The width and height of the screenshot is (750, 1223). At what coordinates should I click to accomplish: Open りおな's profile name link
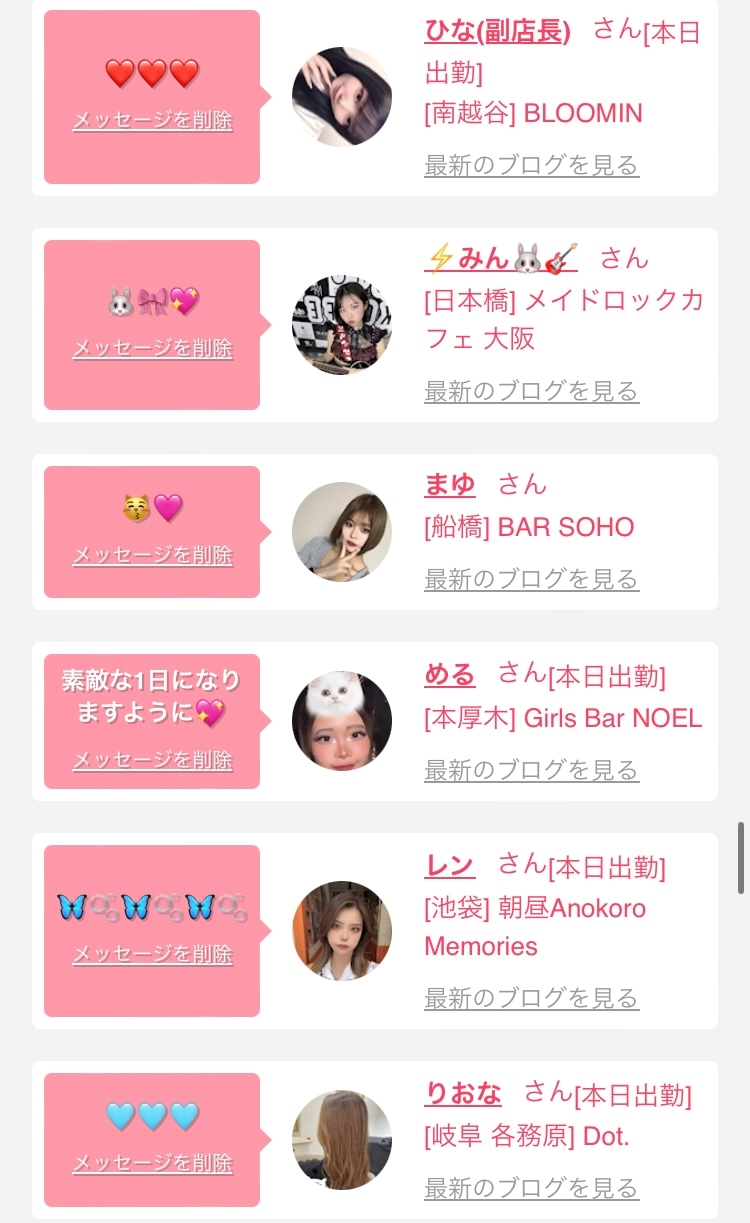pyautogui.click(x=463, y=1093)
